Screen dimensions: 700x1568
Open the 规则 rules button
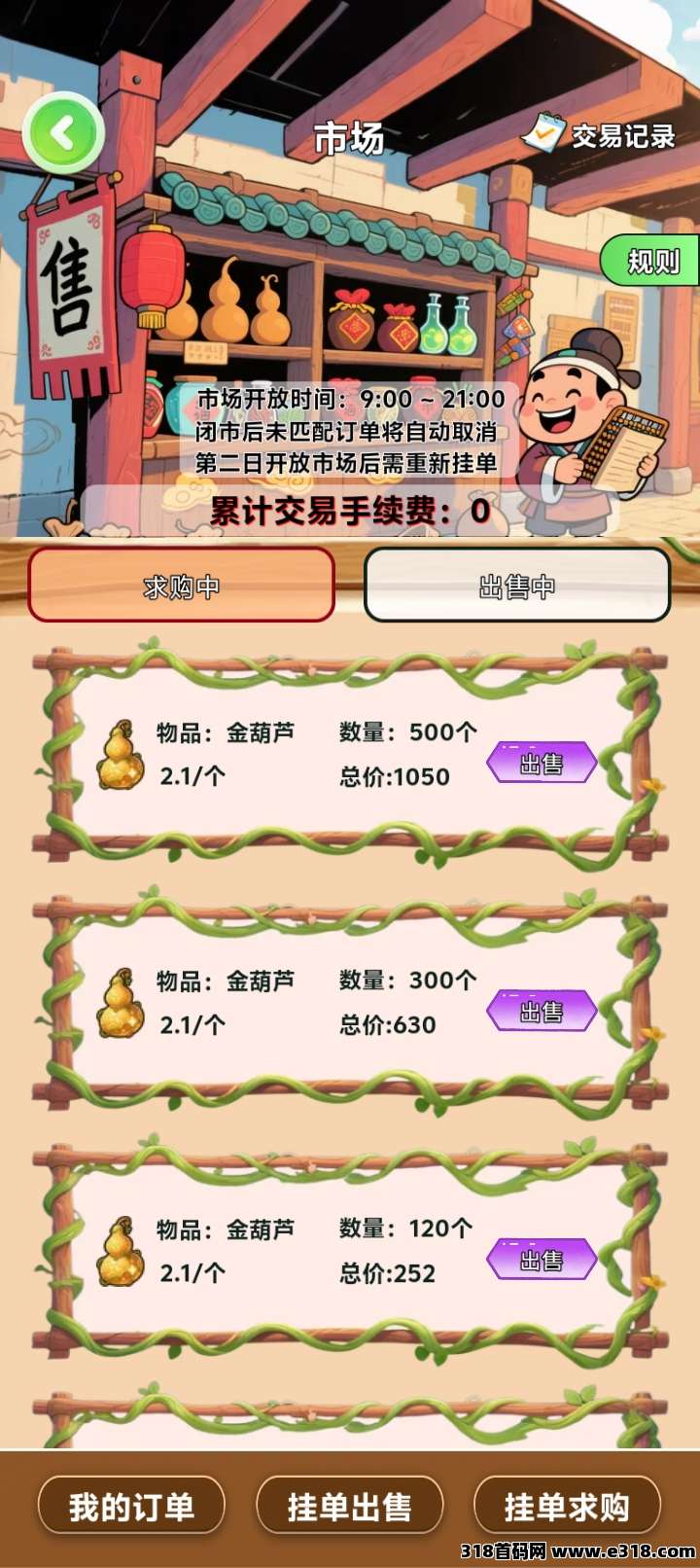(651, 262)
